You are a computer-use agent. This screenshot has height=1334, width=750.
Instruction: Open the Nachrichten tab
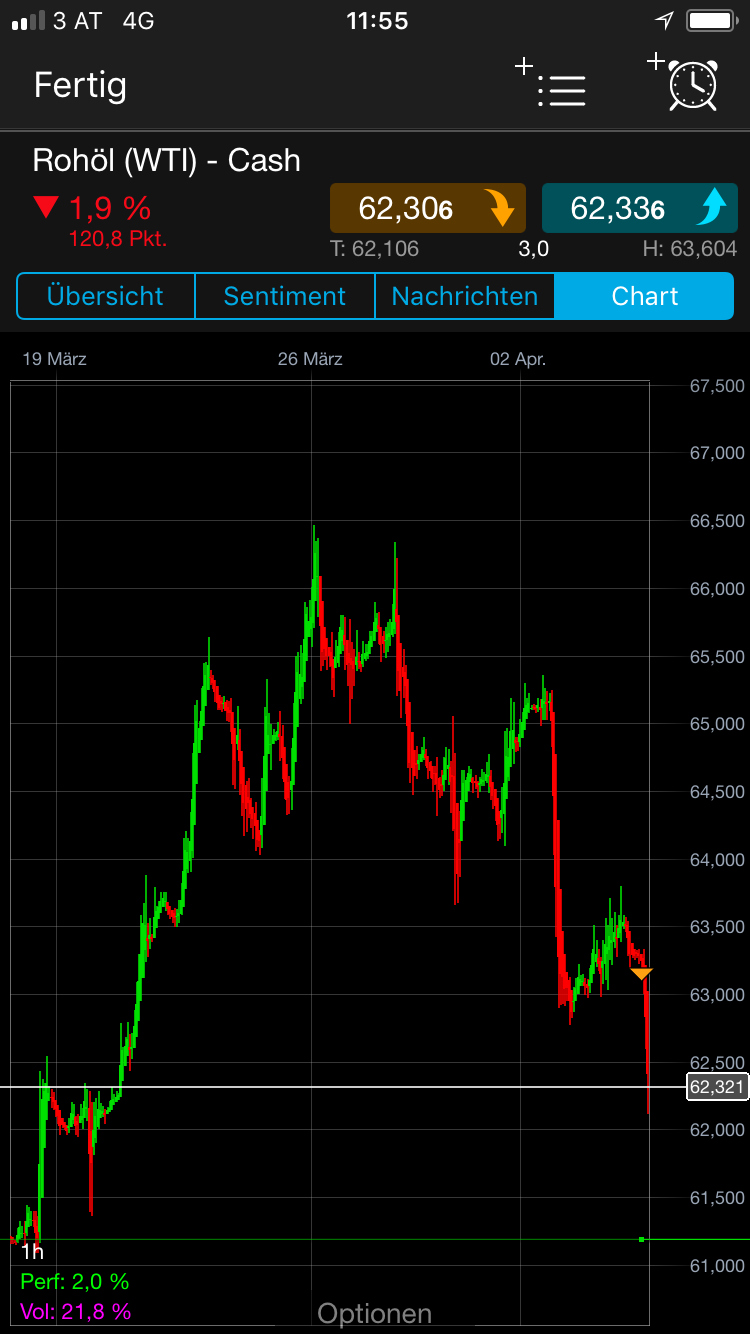[464, 296]
